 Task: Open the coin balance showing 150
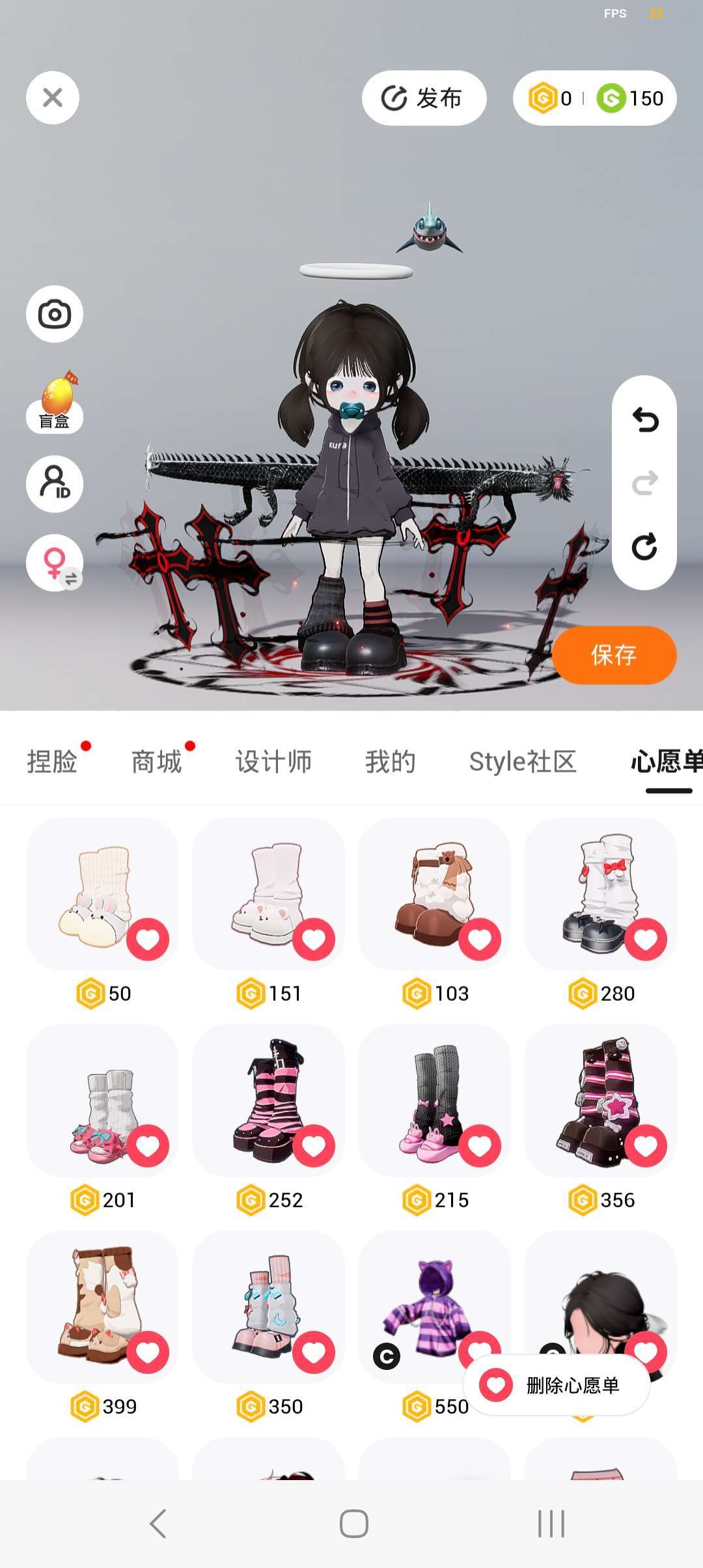point(630,98)
